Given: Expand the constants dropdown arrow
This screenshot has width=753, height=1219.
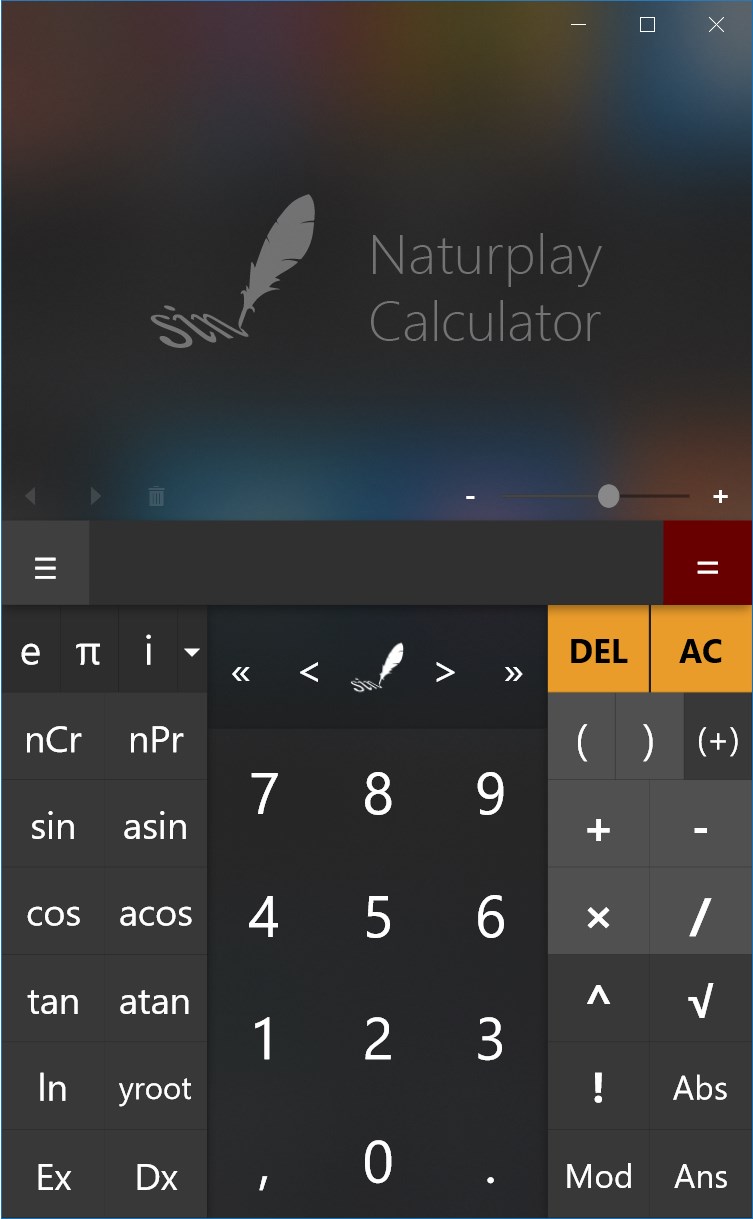Looking at the screenshot, I should pyautogui.click(x=192, y=652).
